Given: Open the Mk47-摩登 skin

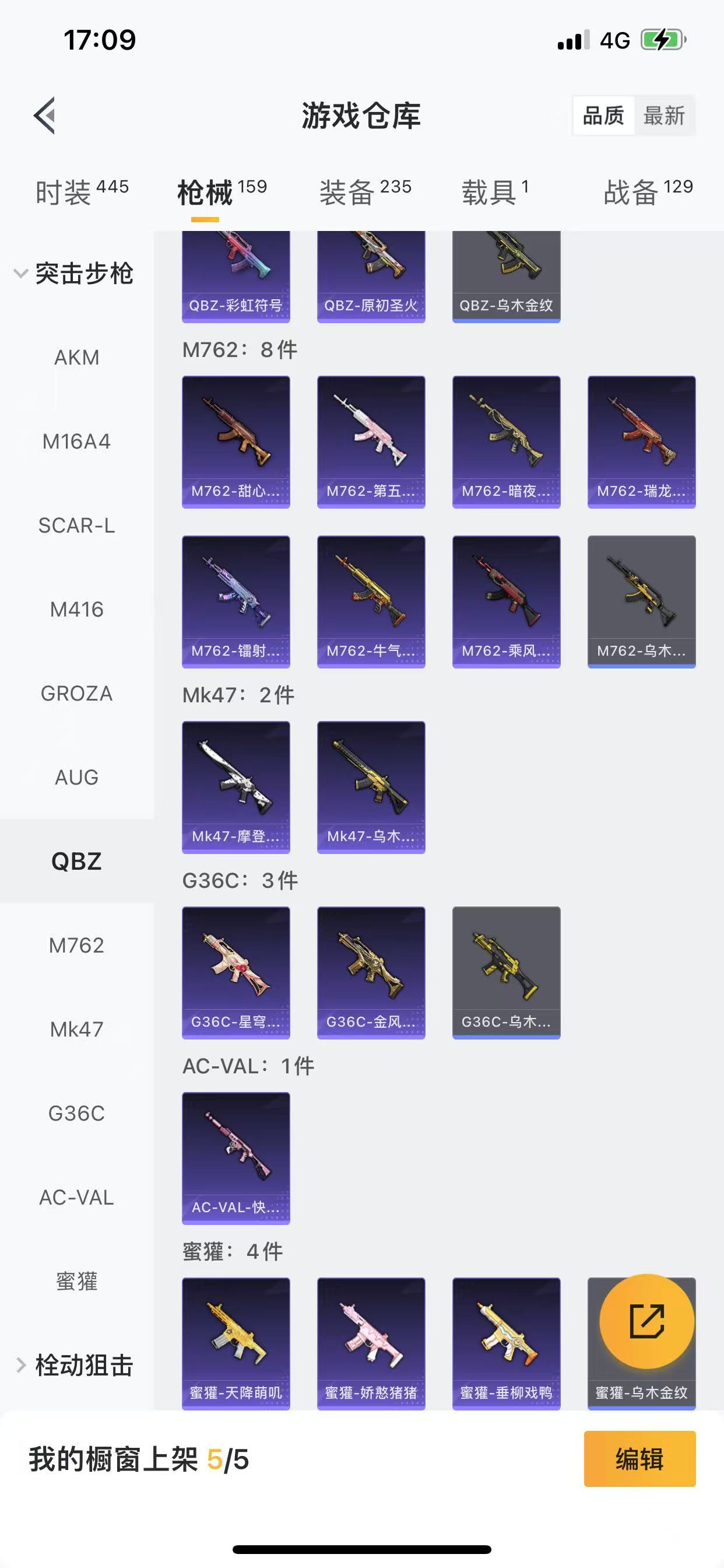Looking at the screenshot, I should click(x=236, y=787).
